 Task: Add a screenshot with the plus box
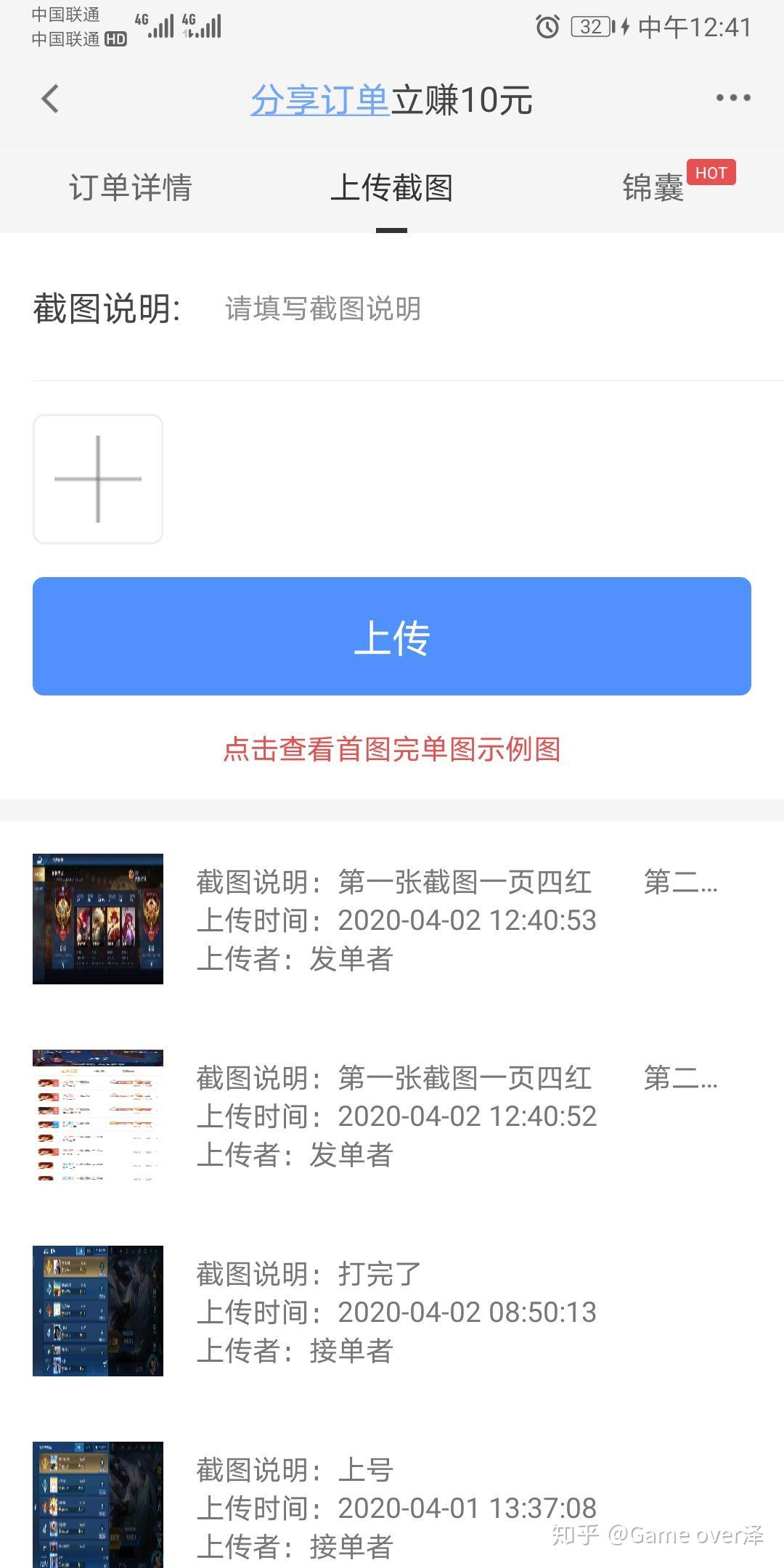pyautogui.click(x=98, y=479)
